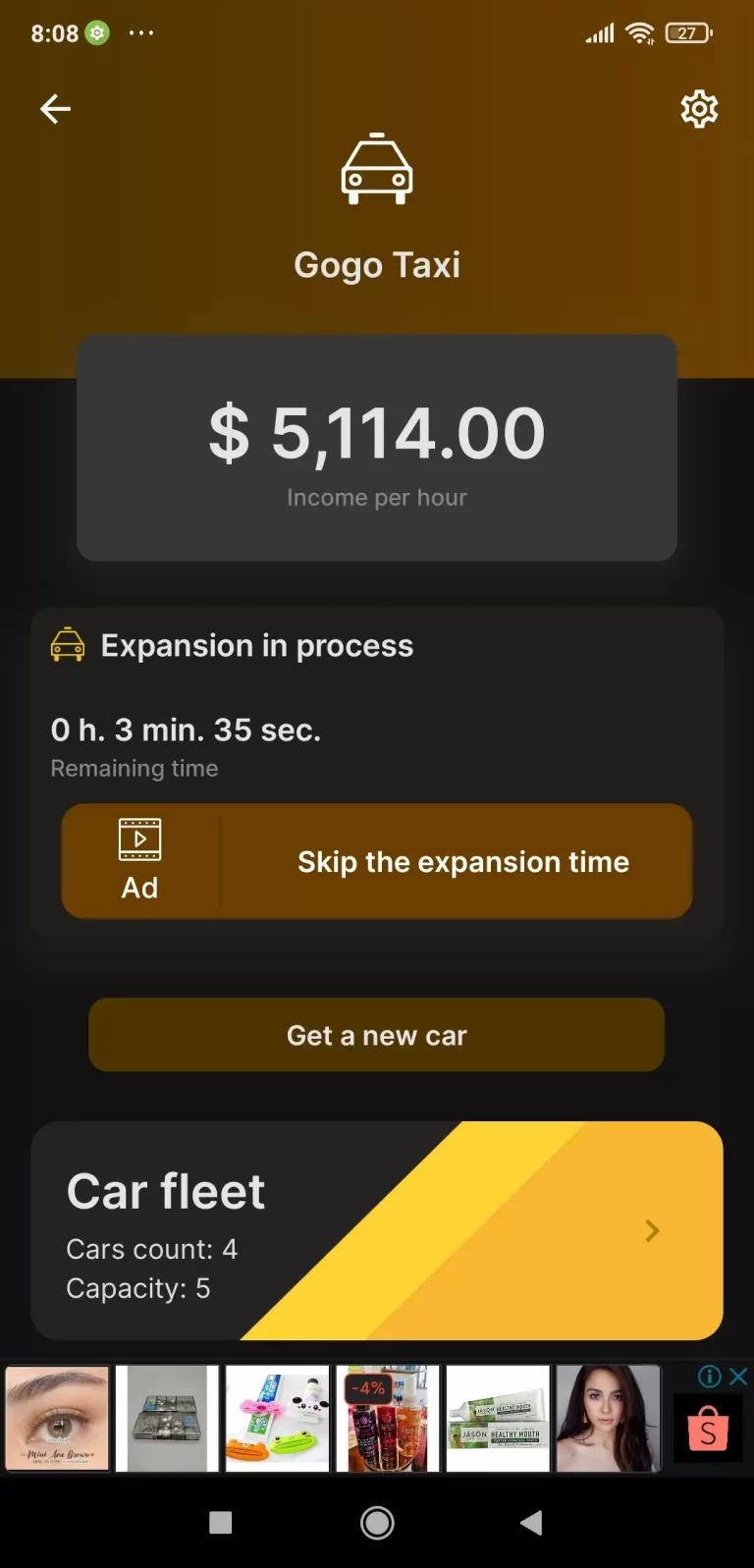Image resolution: width=754 pixels, height=1568 pixels.
Task: Open recent apps from navigation bar
Action: (x=221, y=1523)
